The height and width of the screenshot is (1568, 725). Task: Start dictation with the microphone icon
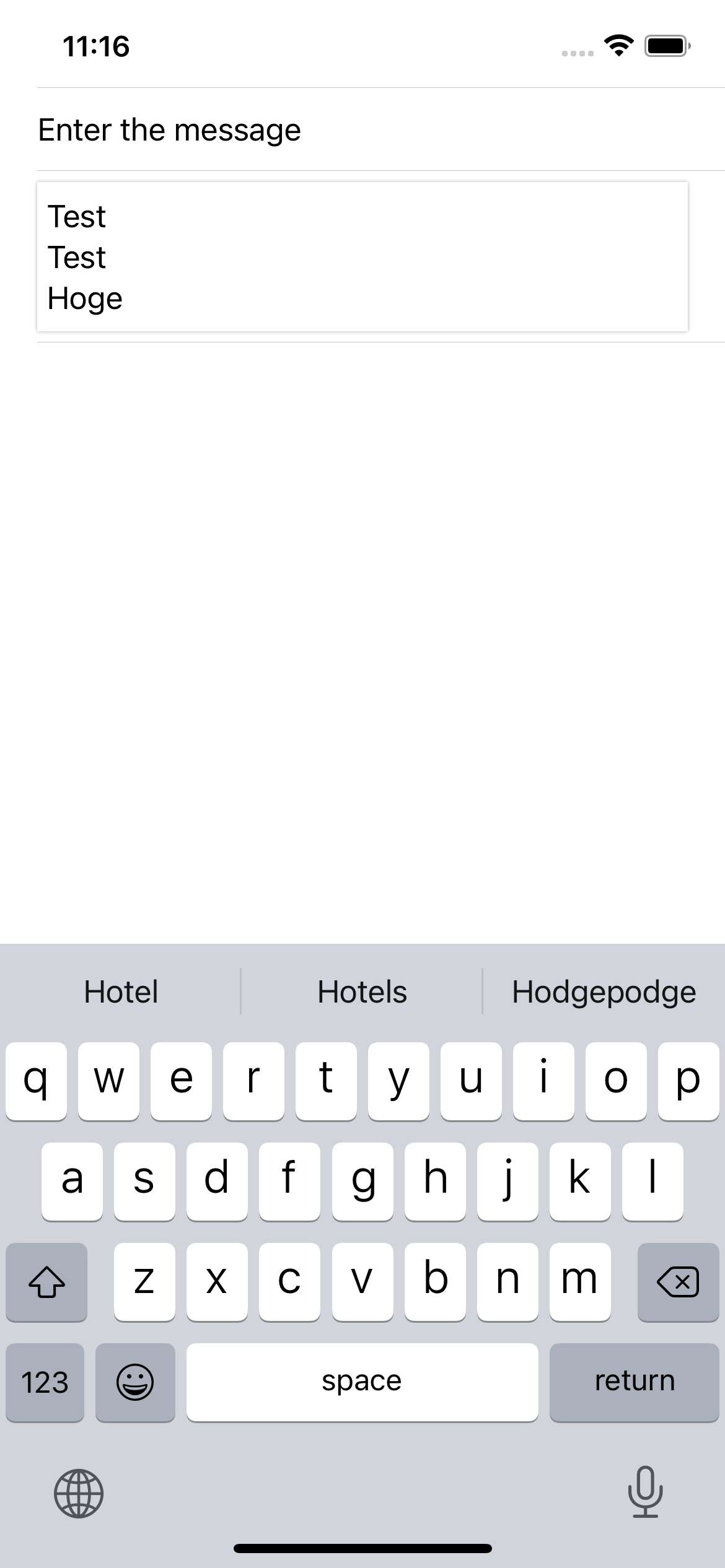(x=645, y=1492)
